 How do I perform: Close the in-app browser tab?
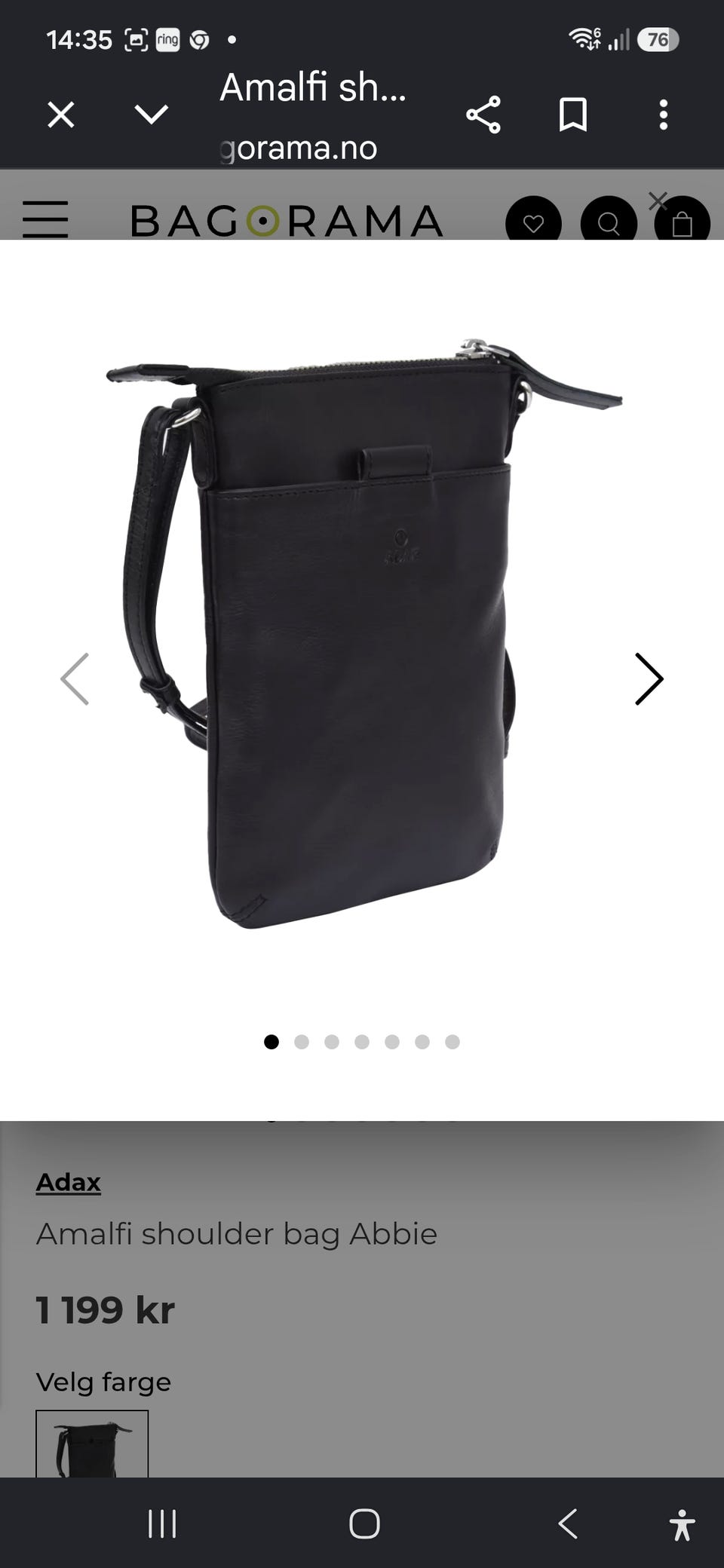pyautogui.click(x=61, y=115)
